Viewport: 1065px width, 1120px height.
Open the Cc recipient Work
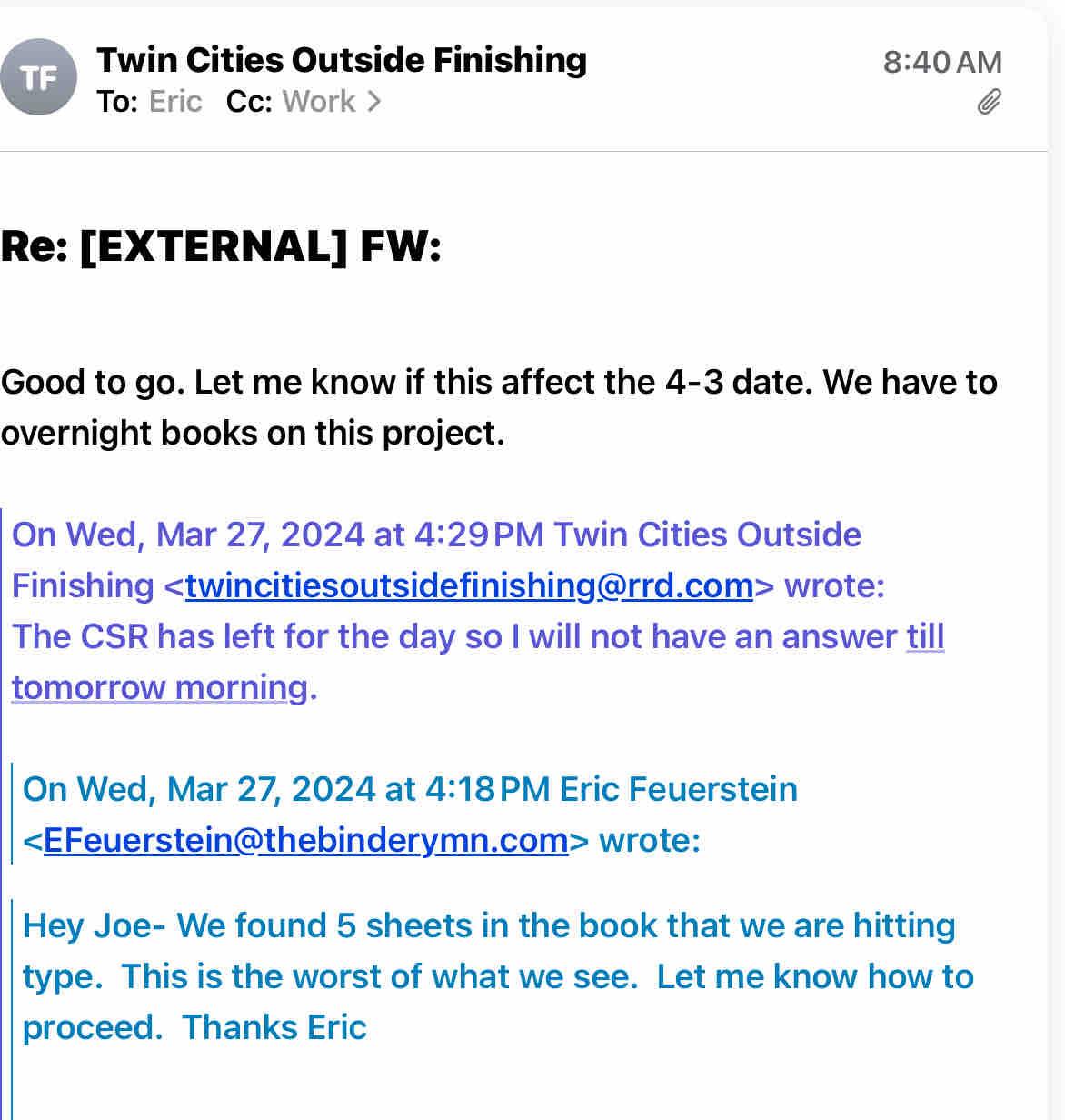318,102
